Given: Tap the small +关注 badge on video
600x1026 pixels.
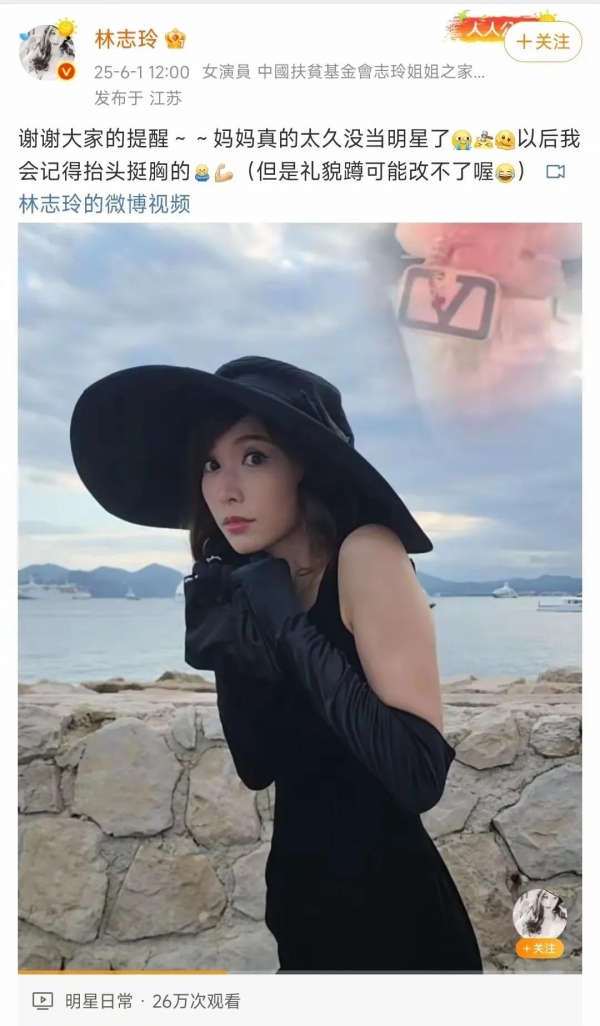Looking at the screenshot, I should click(540, 948).
